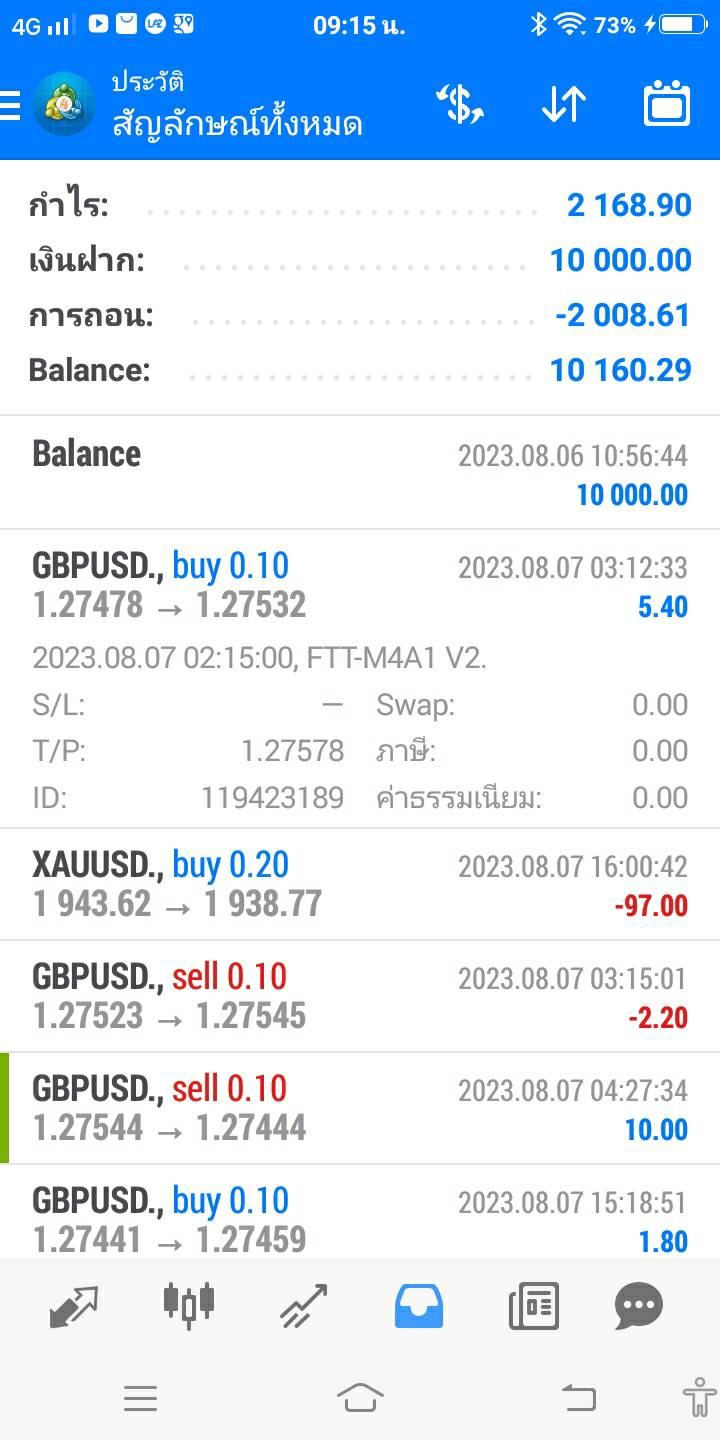Open the hamburger drawer menu
The height and width of the screenshot is (1440, 720).
tap(10, 105)
